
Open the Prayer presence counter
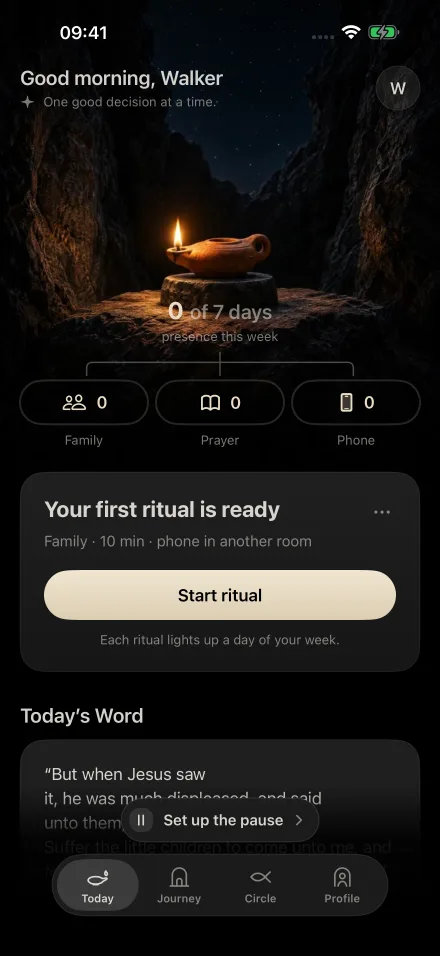coord(220,402)
